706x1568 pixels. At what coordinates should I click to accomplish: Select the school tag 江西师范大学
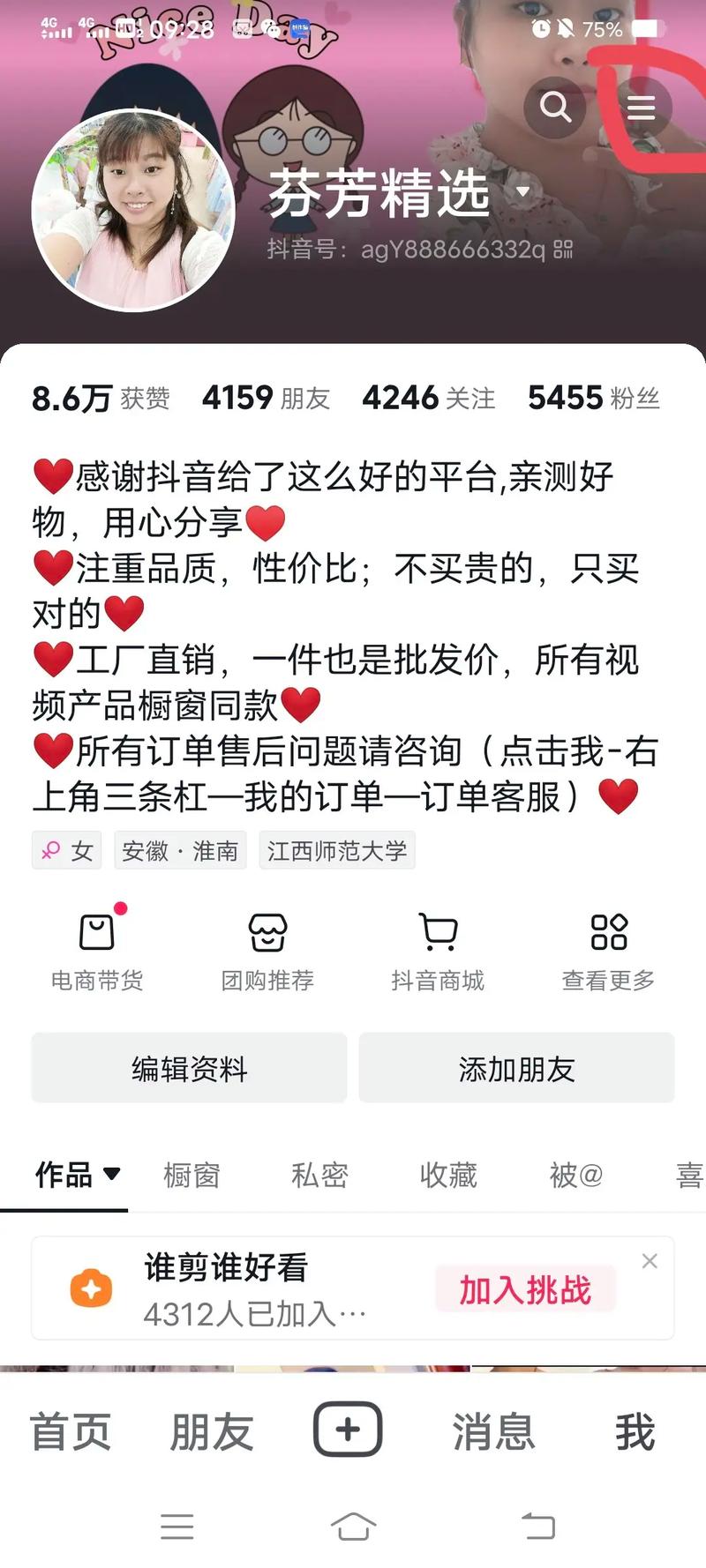(337, 850)
